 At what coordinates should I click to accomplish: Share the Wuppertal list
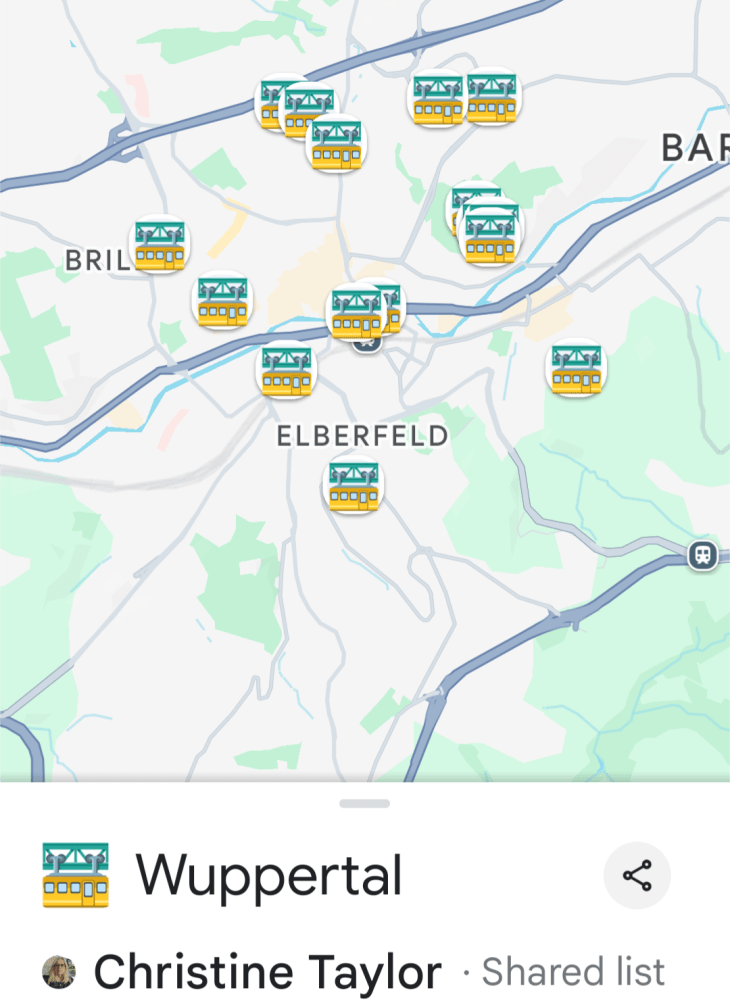tap(637, 877)
